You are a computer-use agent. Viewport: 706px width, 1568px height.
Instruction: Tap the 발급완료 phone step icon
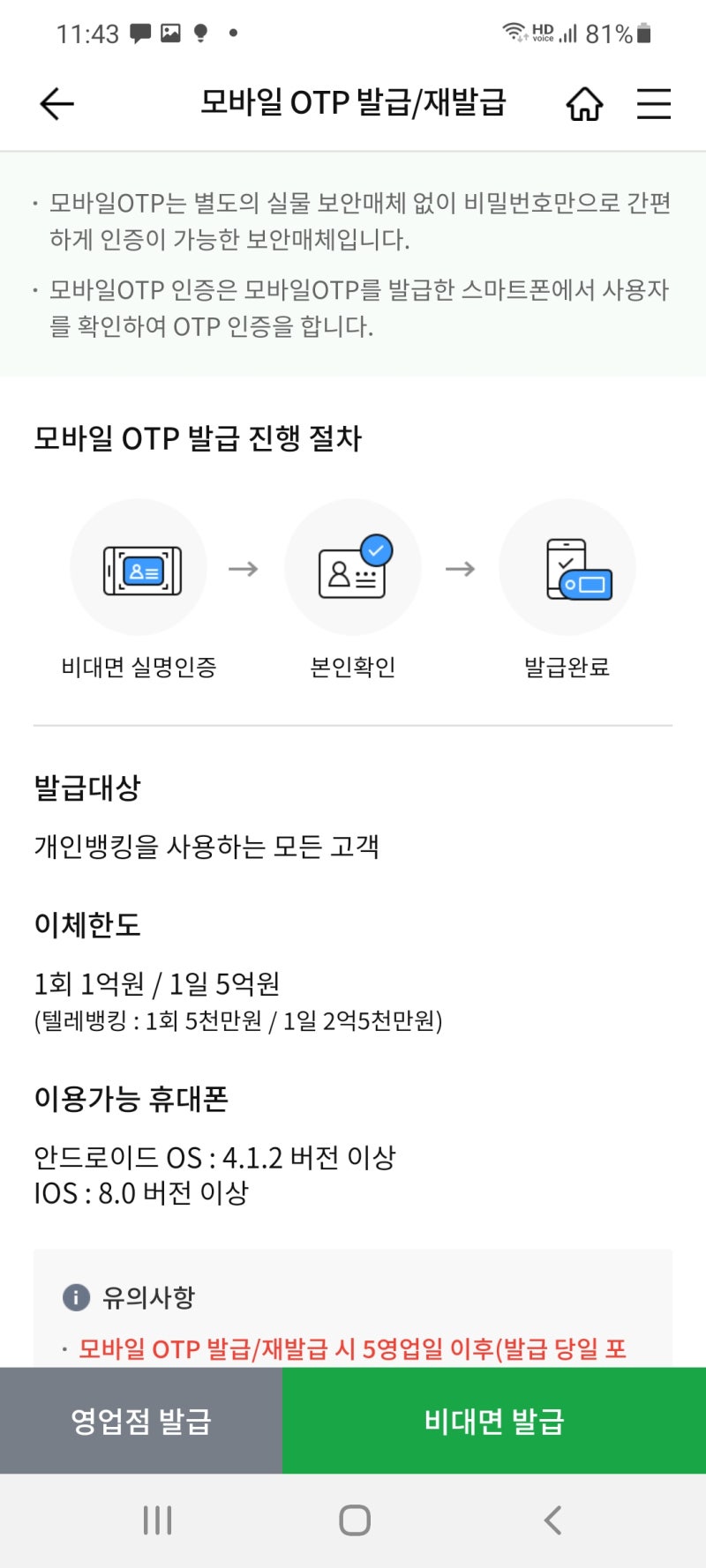(x=568, y=567)
